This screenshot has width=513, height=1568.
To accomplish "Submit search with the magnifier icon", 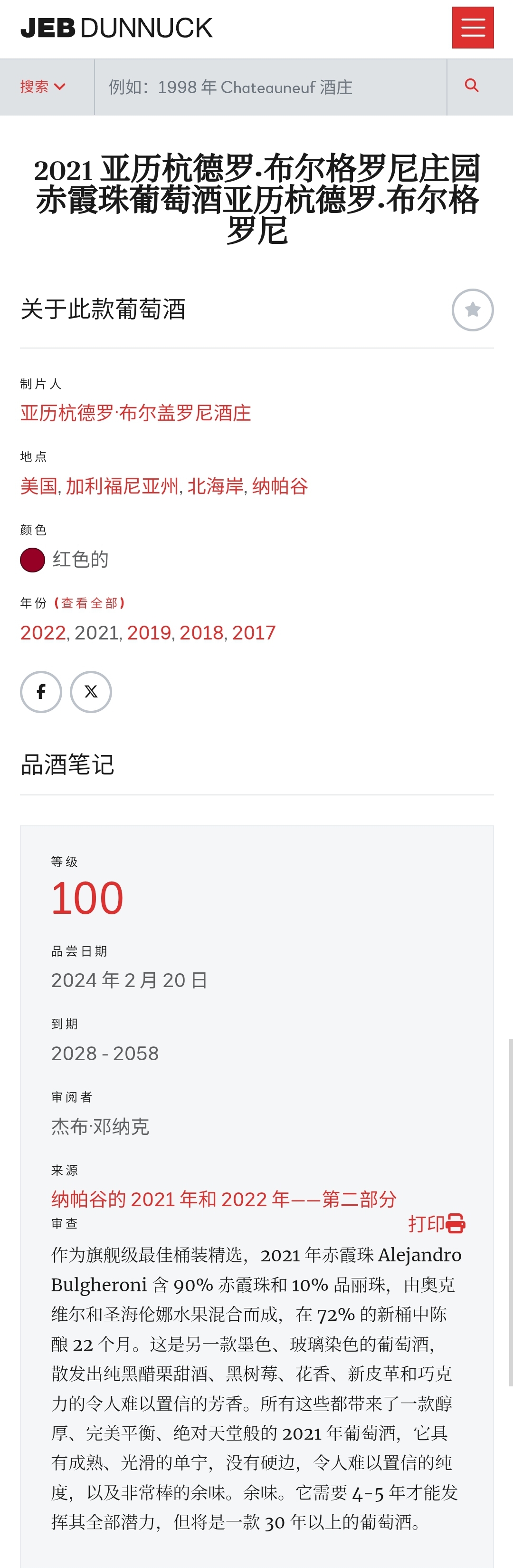I will [472, 86].
